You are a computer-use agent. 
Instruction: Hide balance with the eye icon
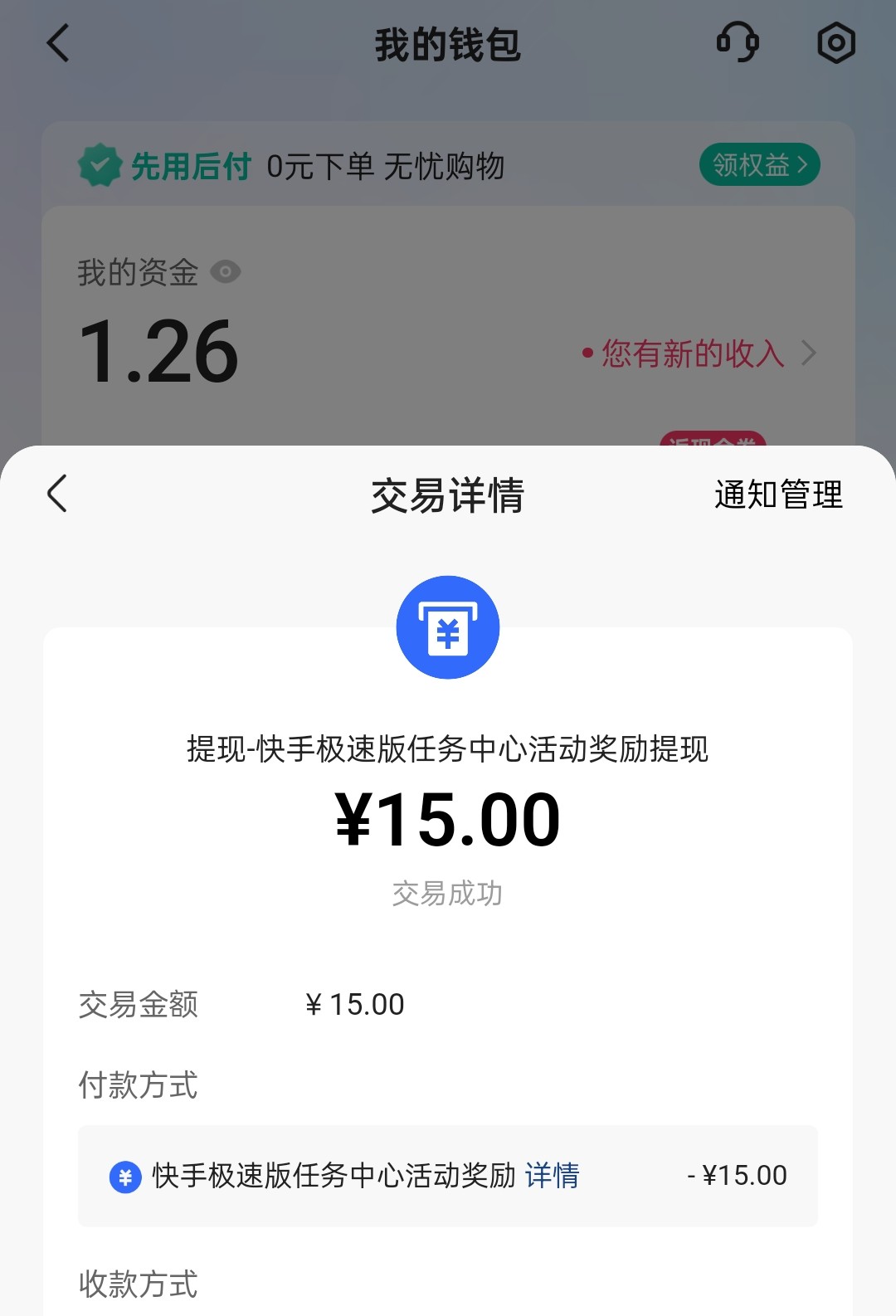click(225, 272)
